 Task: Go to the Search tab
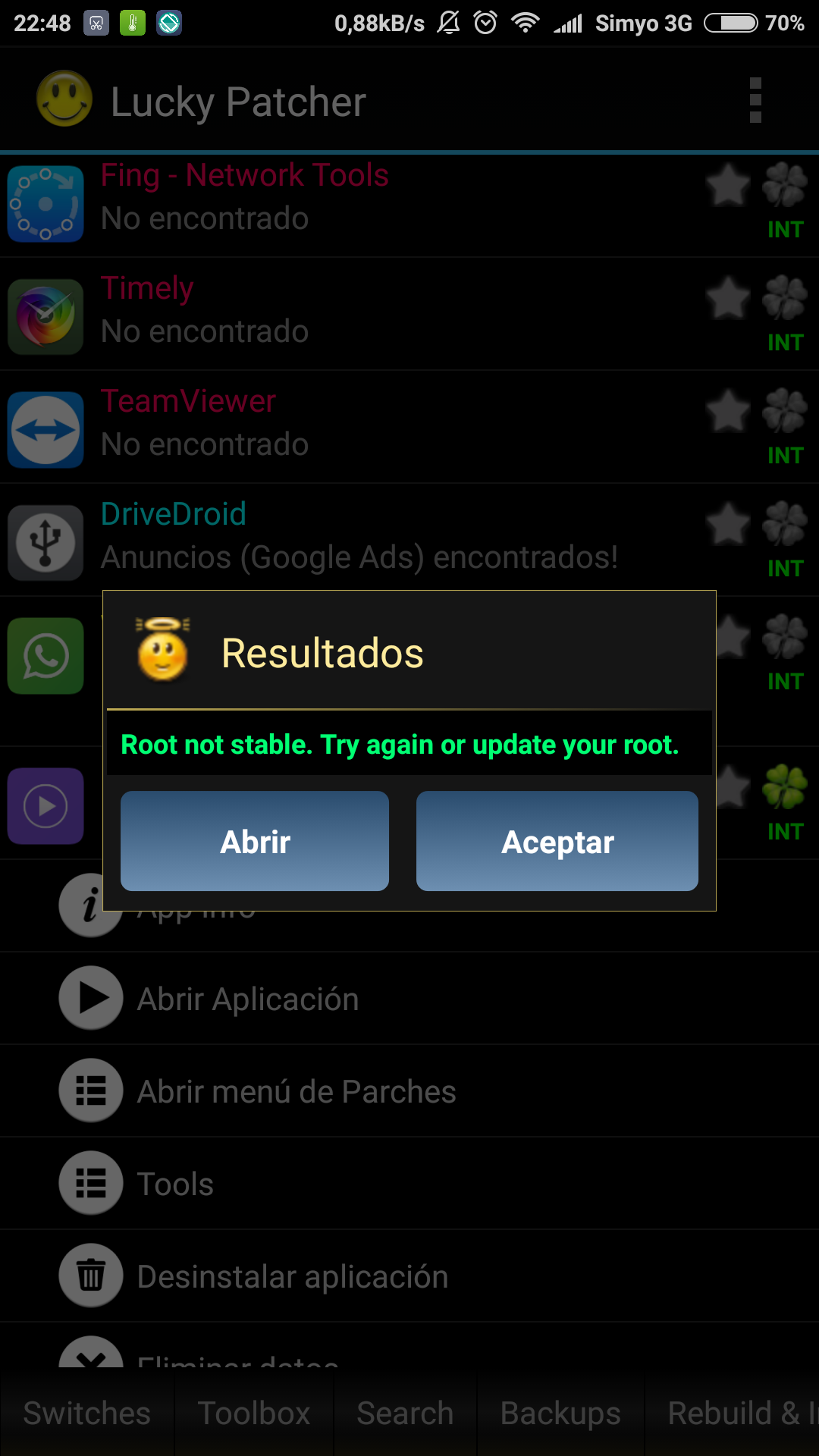[405, 1414]
